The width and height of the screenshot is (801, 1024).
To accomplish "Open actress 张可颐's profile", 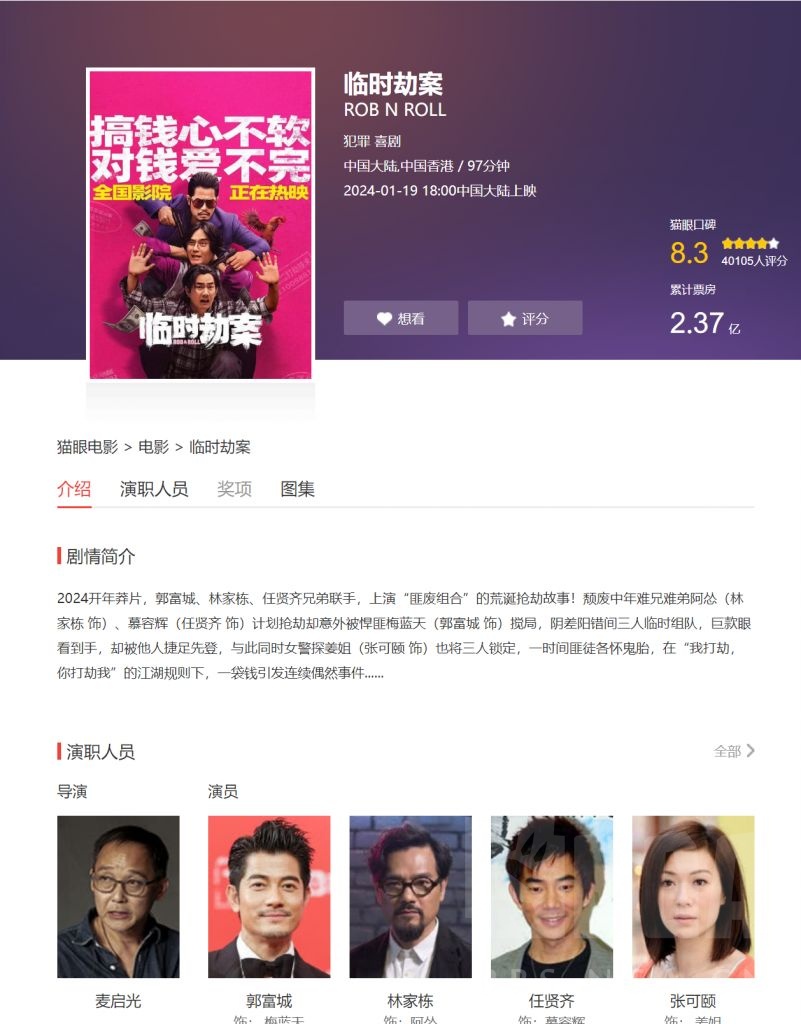I will point(693,897).
